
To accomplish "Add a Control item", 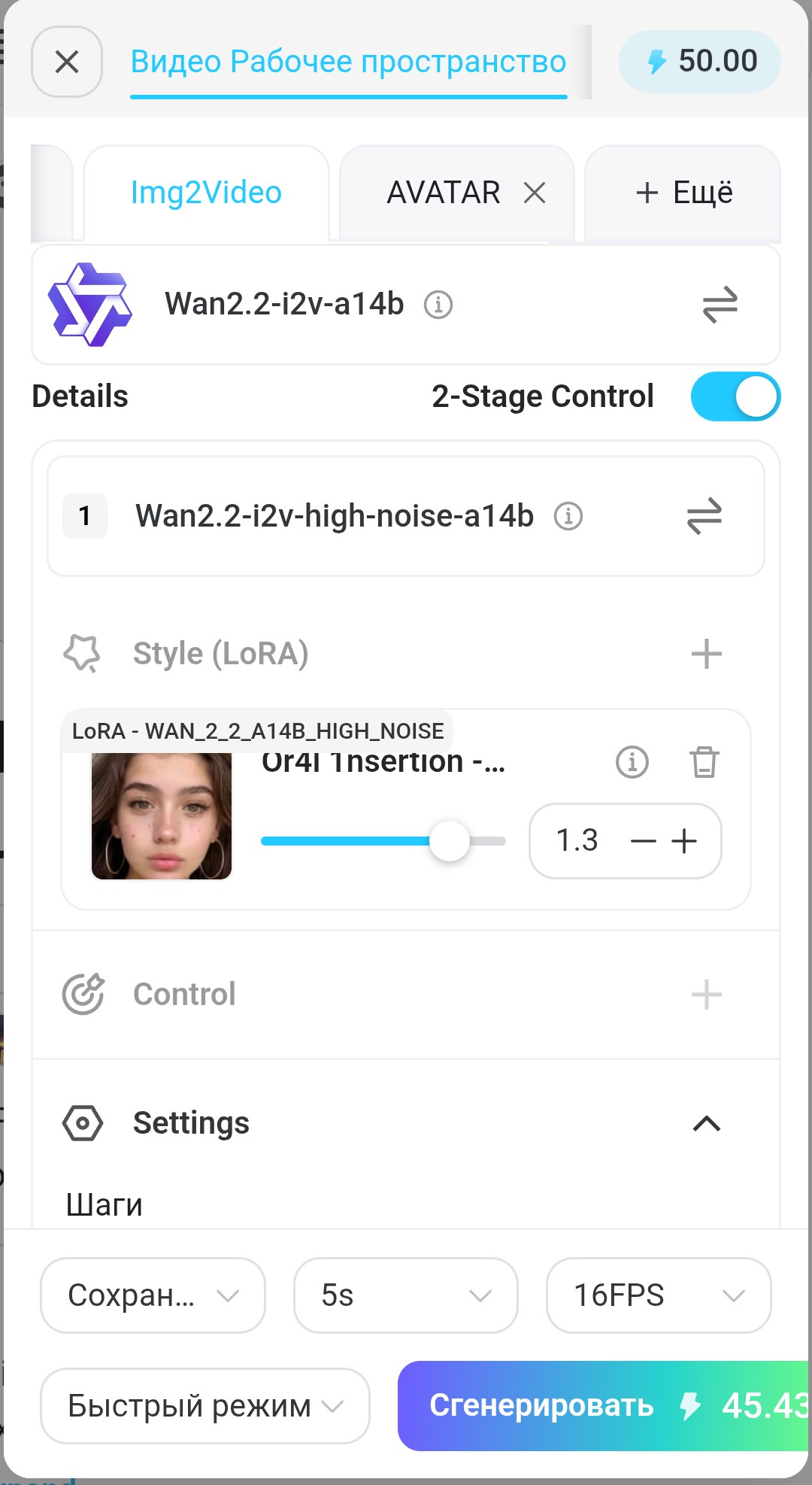I will click(x=706, y=995).
